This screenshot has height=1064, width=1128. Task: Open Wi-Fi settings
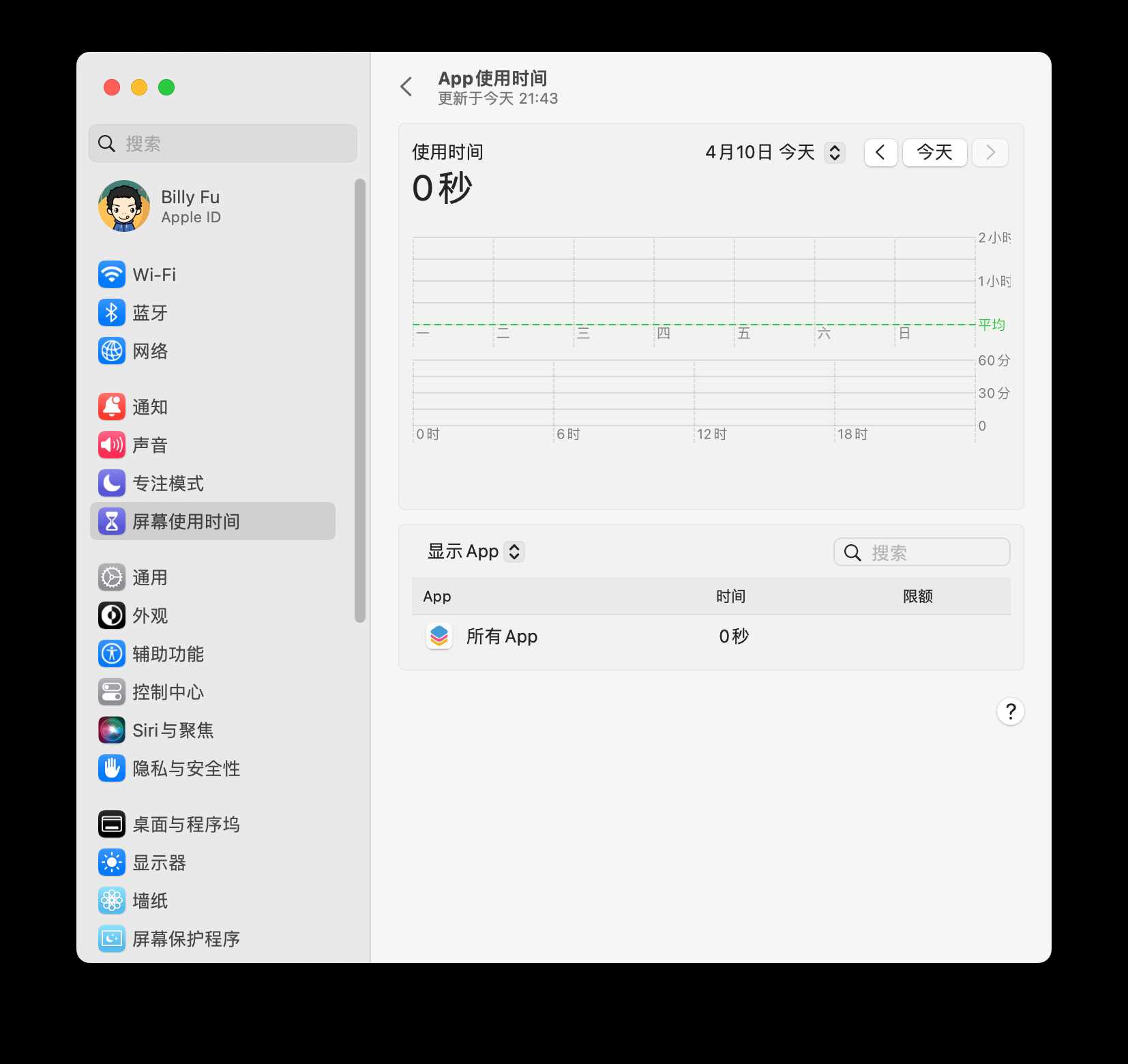[x=154, y=275]
